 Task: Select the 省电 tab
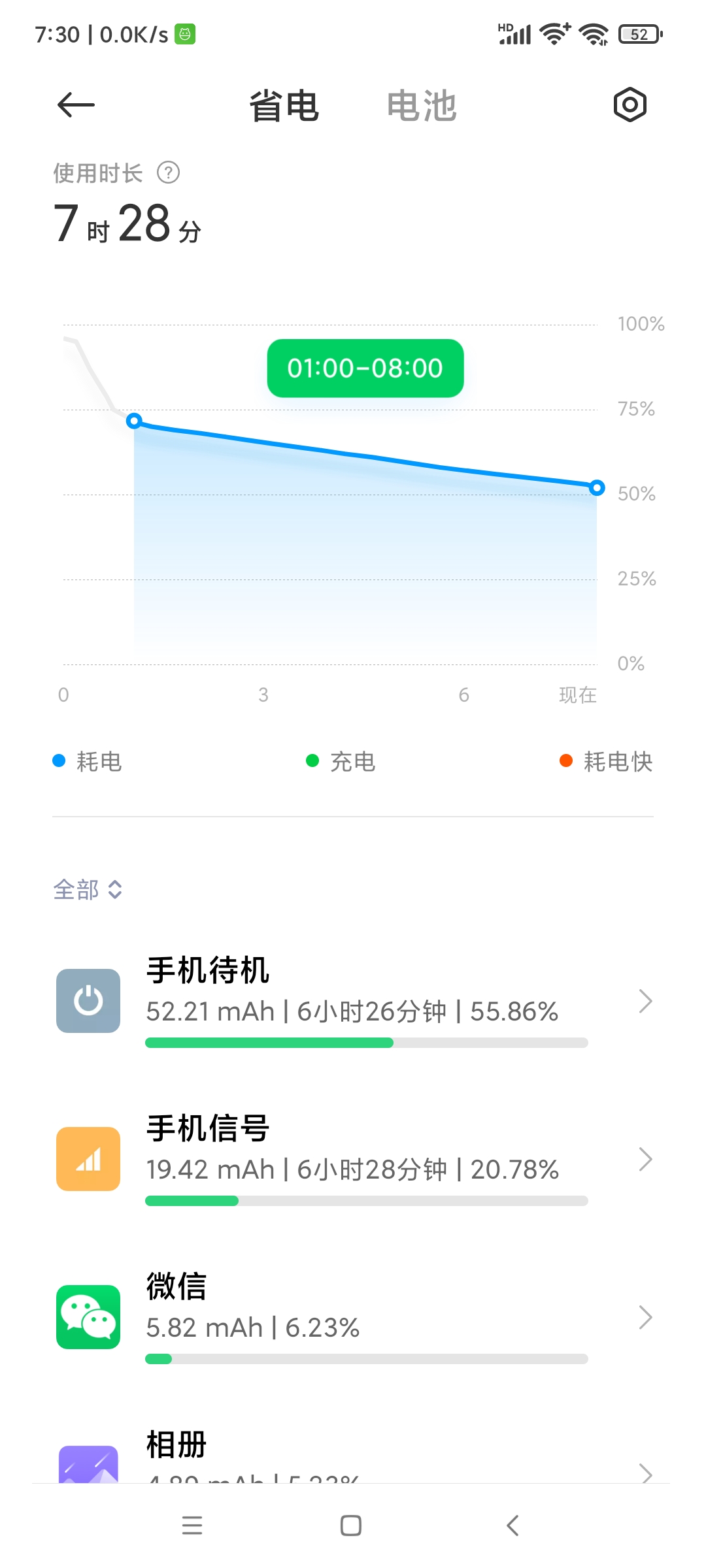click(284, 106)
